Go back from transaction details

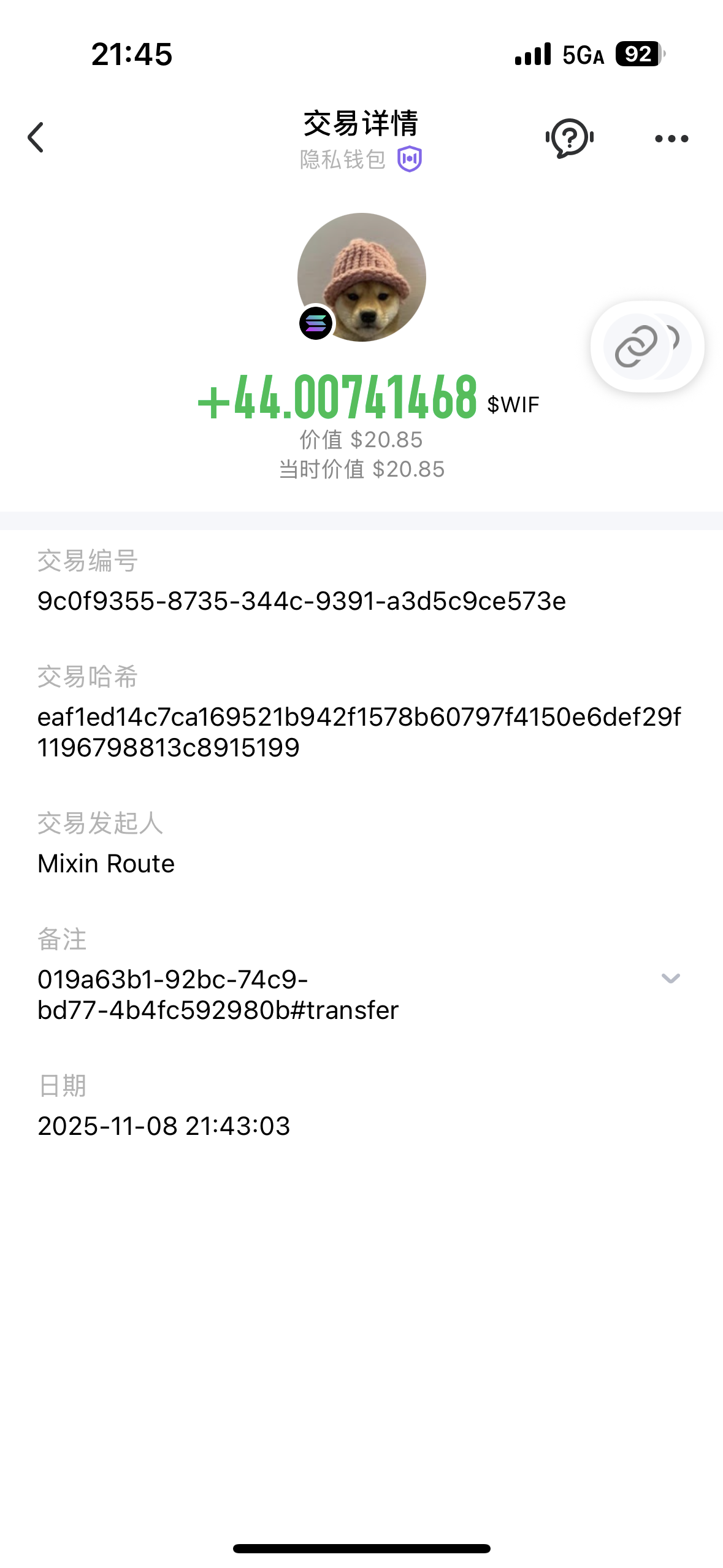(36, 137)
